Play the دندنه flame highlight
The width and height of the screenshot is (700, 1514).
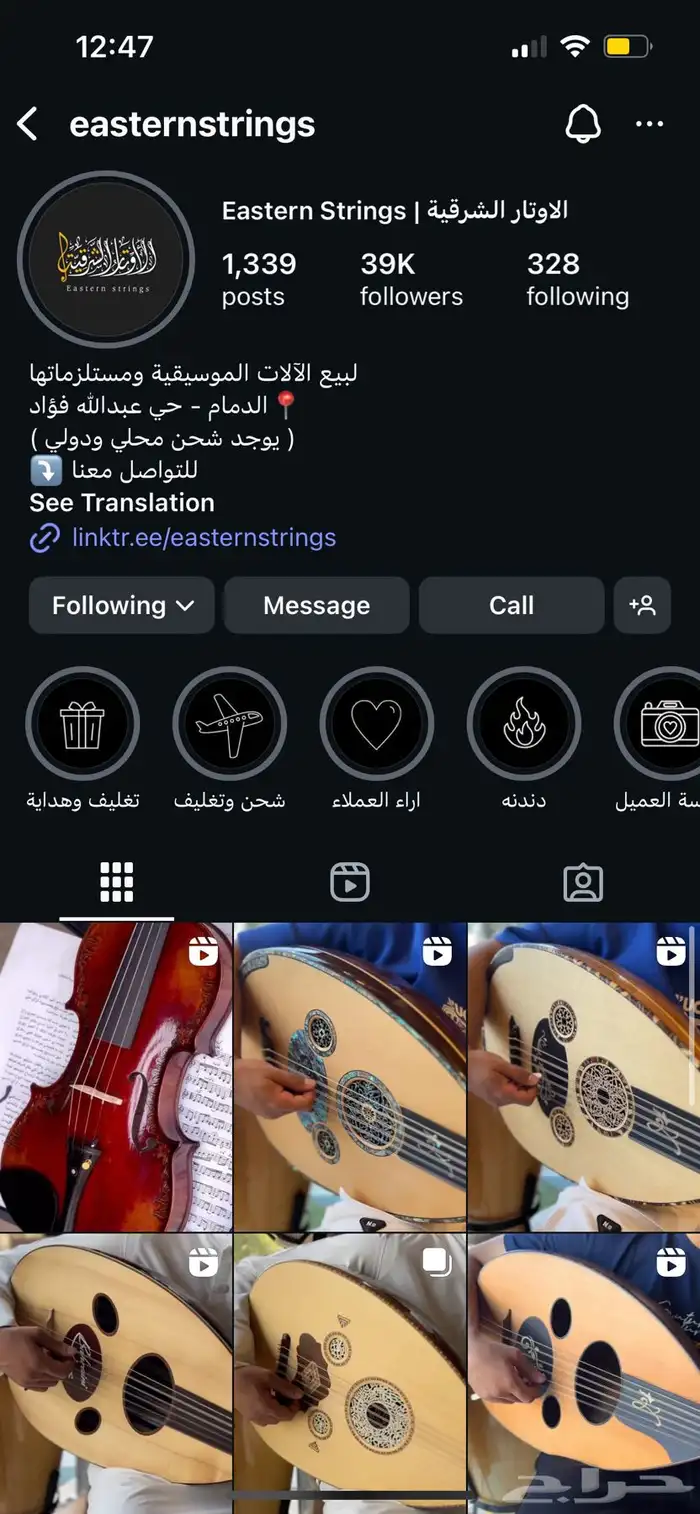(x=523, y=723)
